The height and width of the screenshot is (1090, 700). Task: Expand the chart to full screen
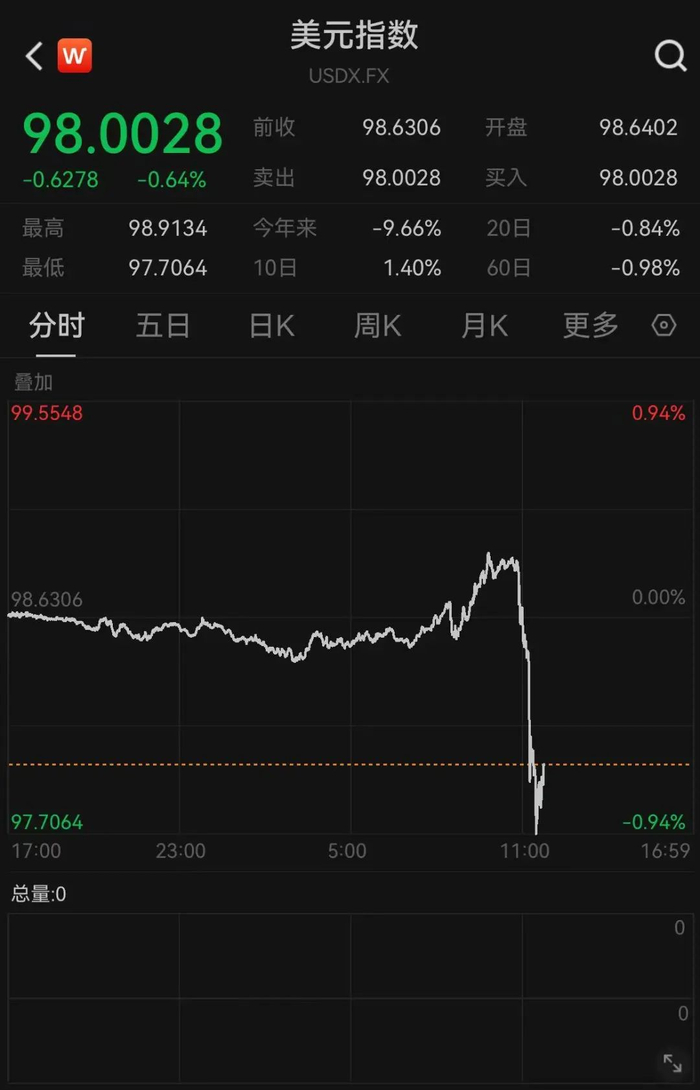pos(672,1063)
